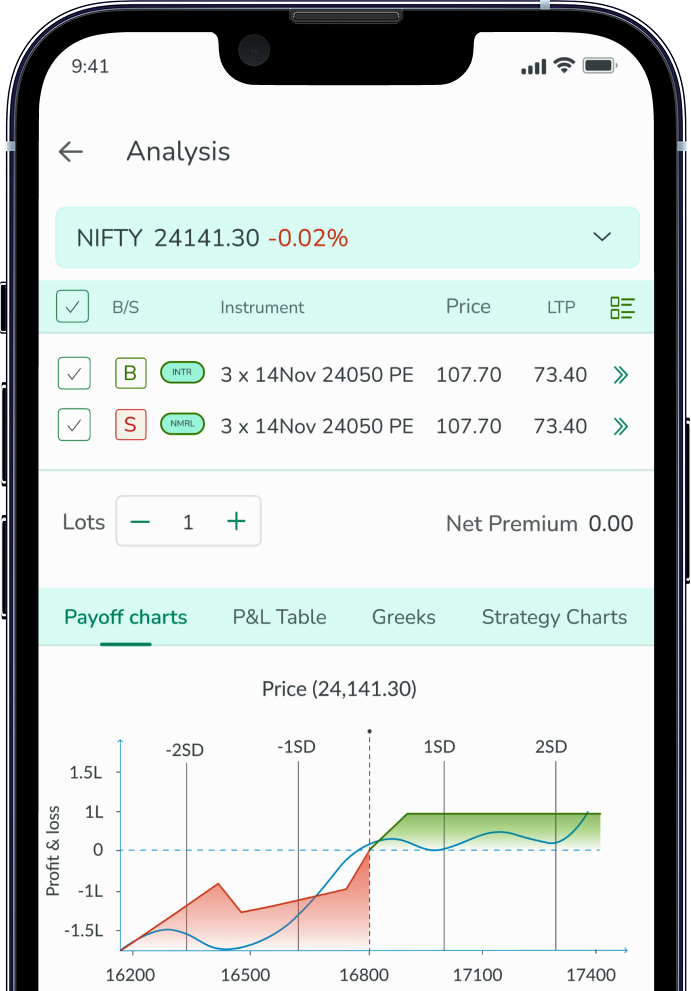This screenshot has width=691, height=991.
Task: Open details arrow on the INTR buy leg
Action: pos(621,376)
